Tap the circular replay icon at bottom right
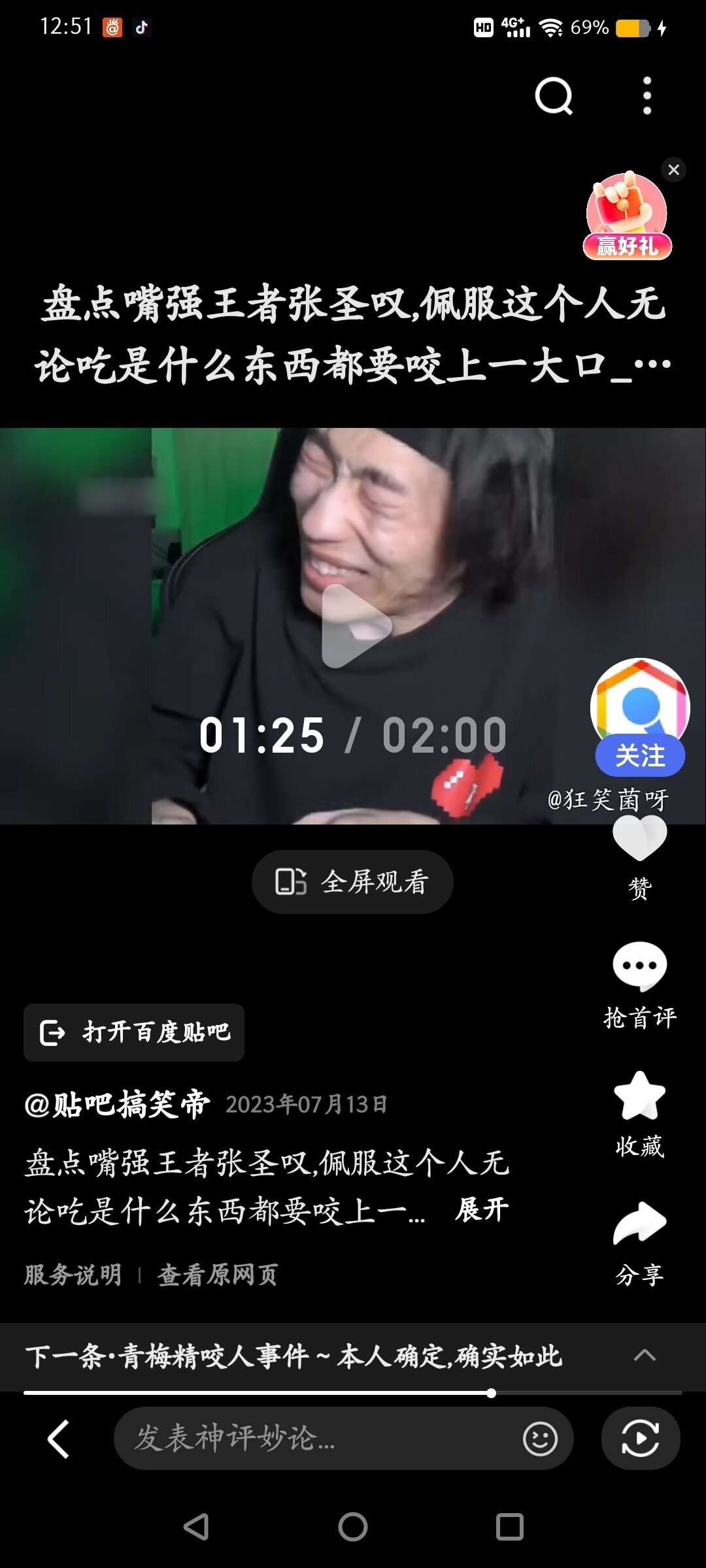 click(x=640, y=1439)
